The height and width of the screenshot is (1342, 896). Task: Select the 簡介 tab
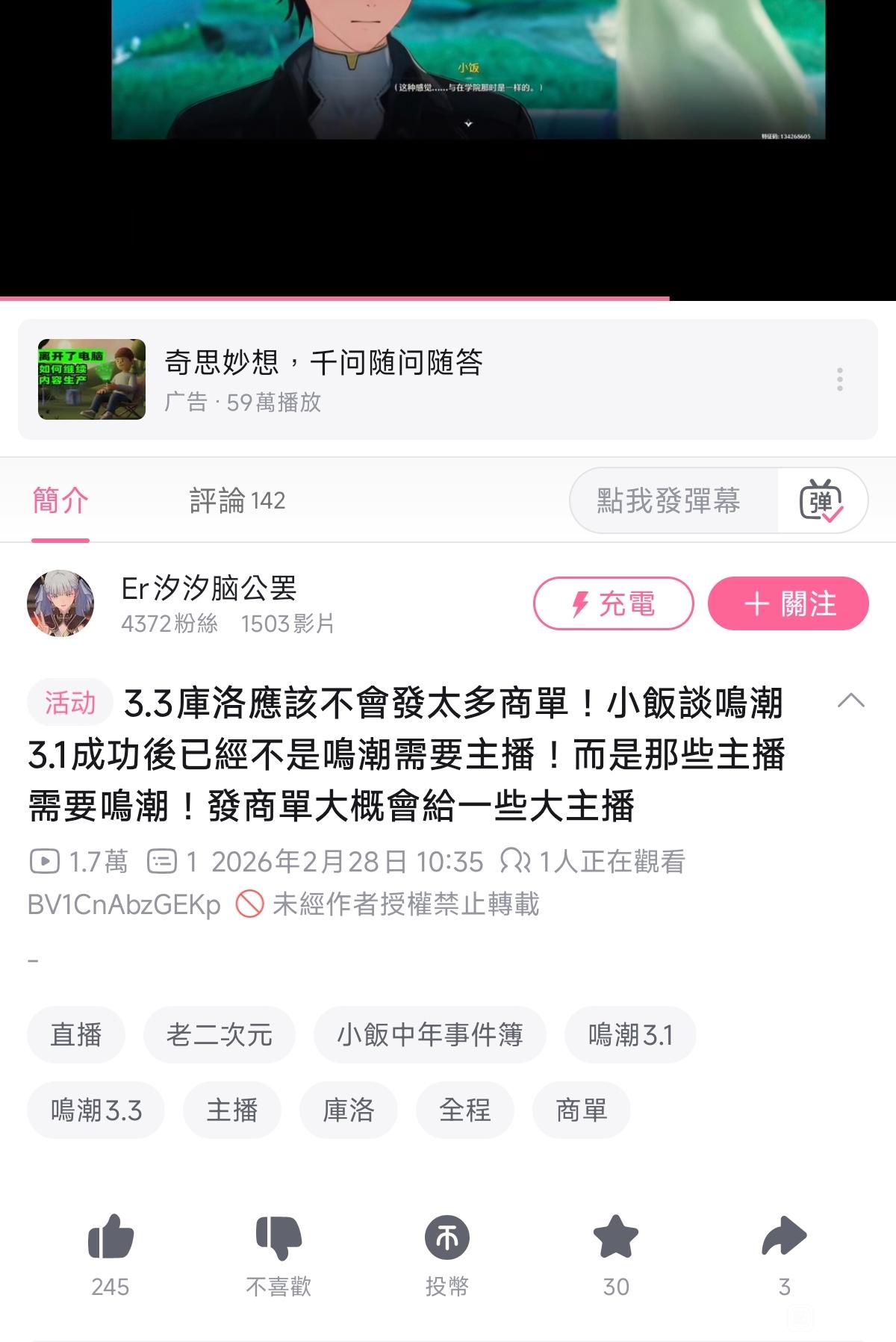(x=60, y=500)
